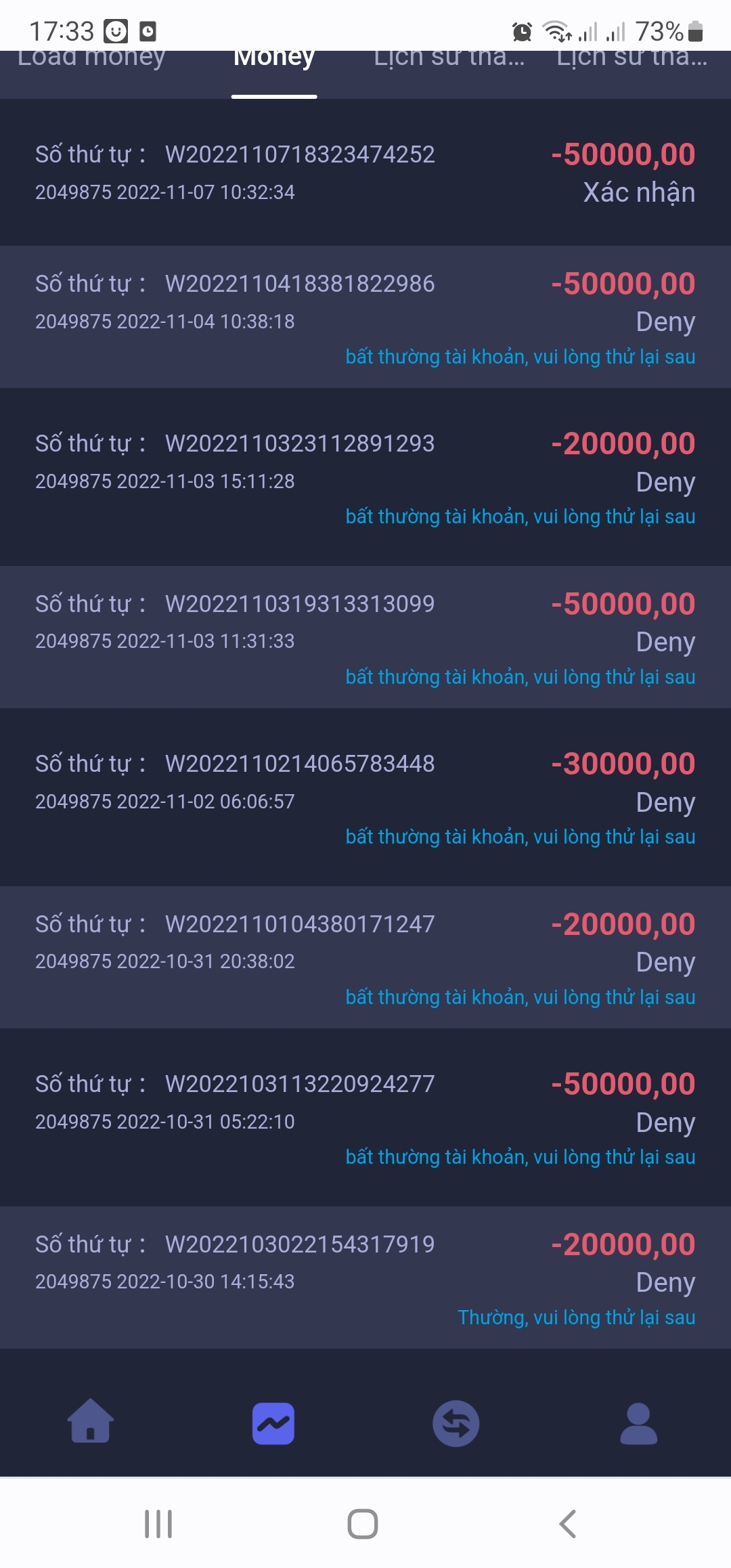Screen dimensions: 731x1568
Task: Open the chart trend icon in bottom navigation
Action: (273, 1423)
